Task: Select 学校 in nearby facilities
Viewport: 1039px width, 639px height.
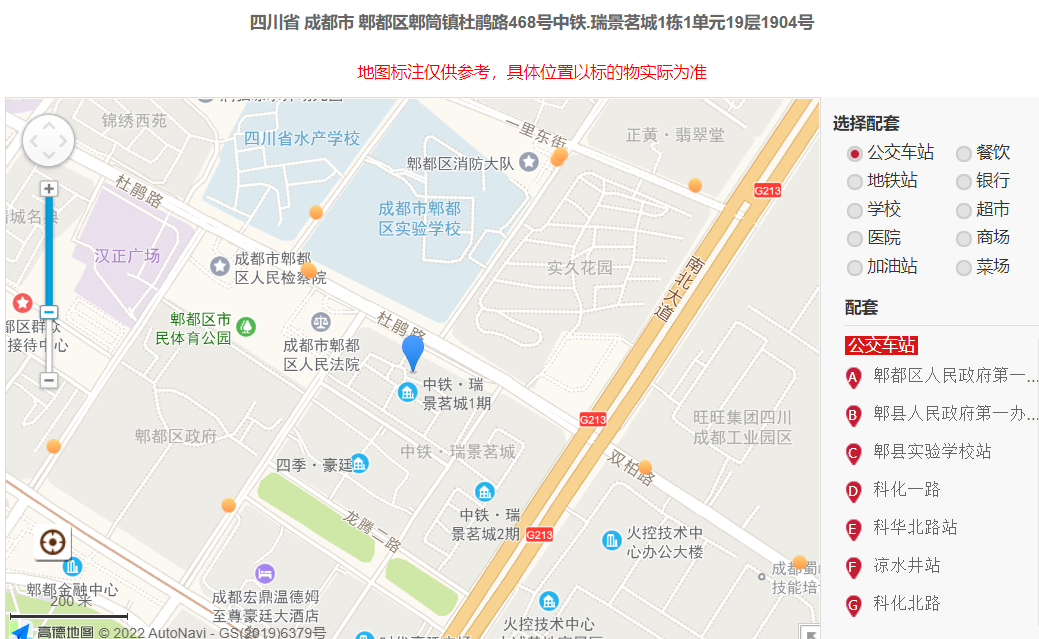Action: [855, 210]
